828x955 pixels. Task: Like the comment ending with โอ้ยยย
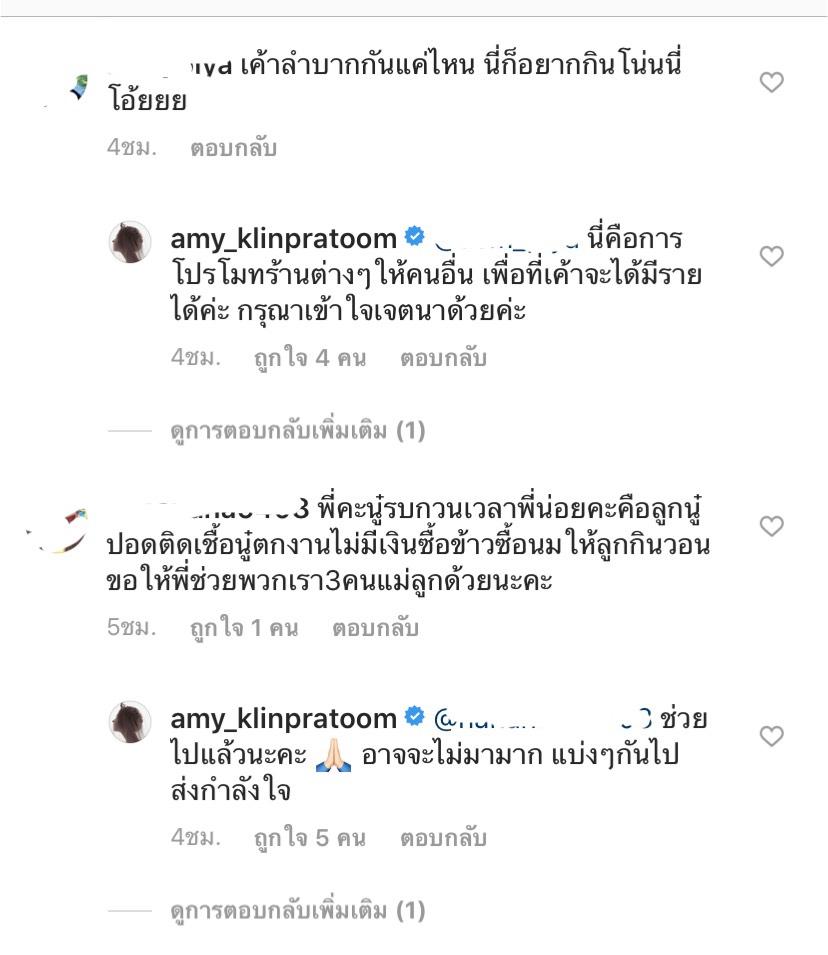[x=771, y=83]
